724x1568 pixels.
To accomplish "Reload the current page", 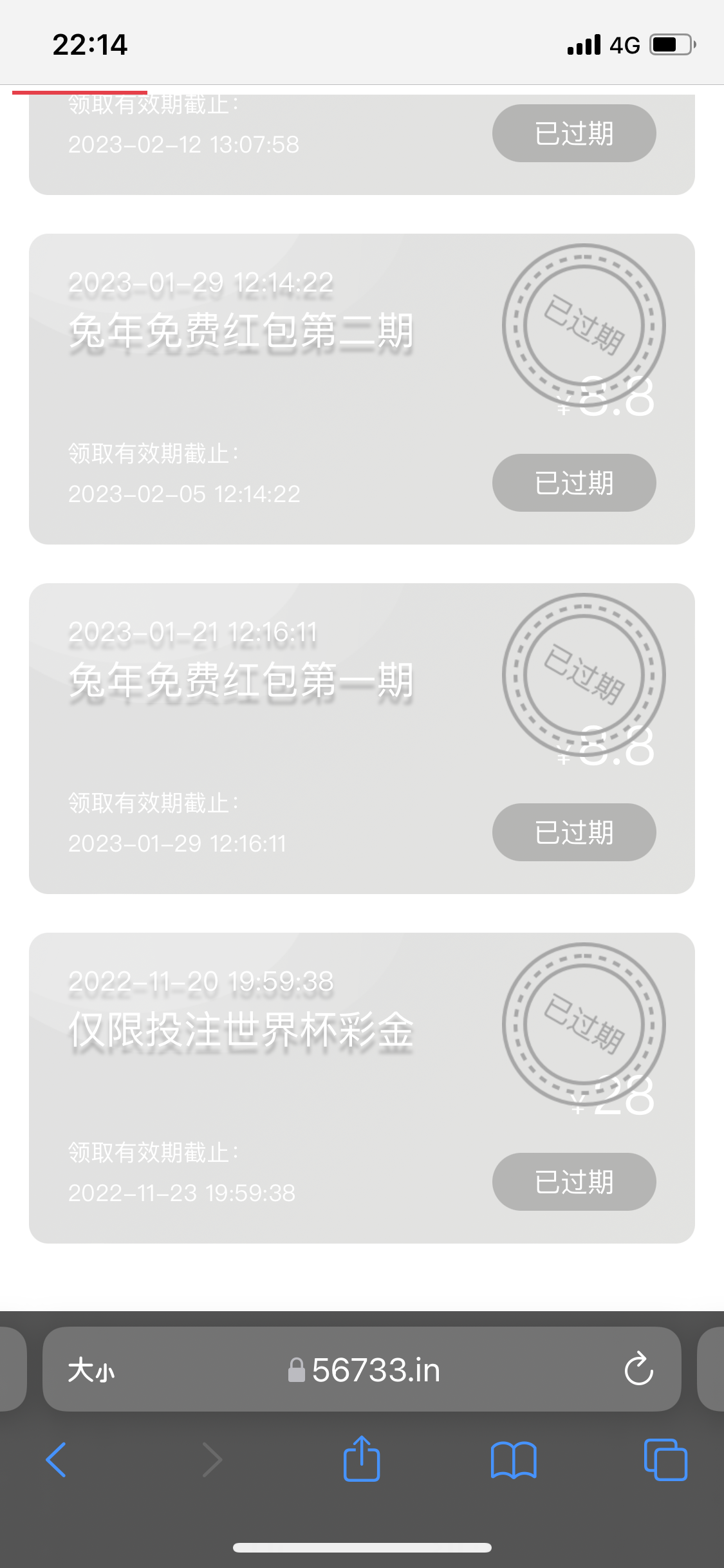I will (x=638, y=1368).
